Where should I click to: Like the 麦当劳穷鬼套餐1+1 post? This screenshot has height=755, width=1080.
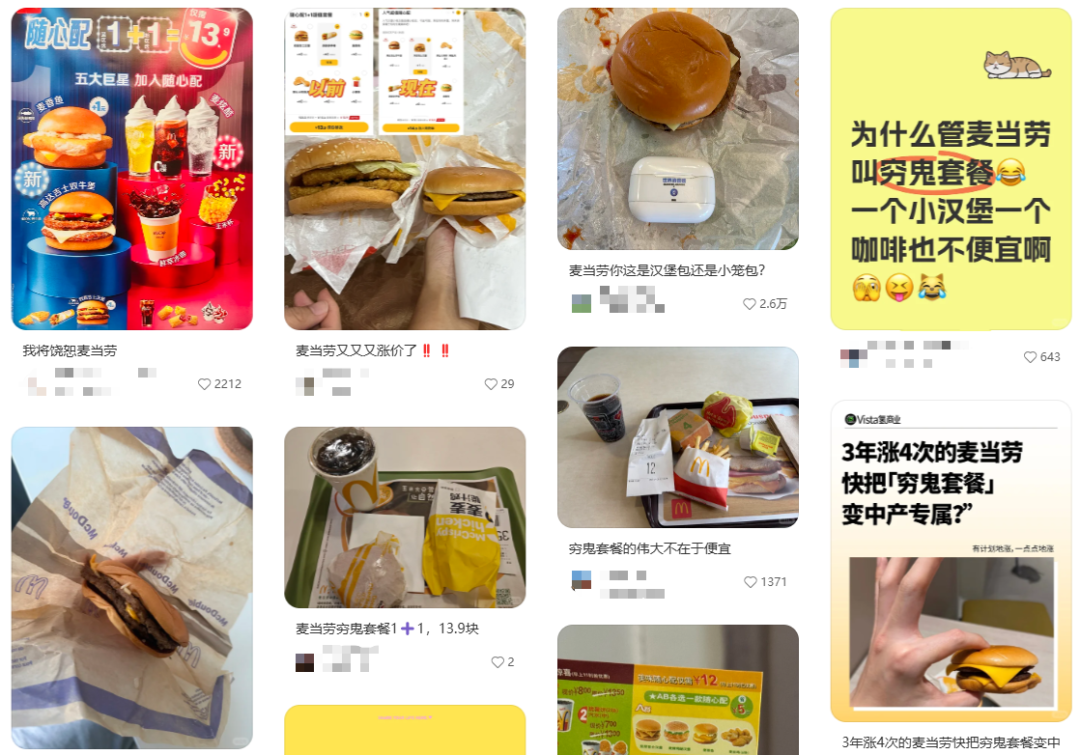[496, 662]
